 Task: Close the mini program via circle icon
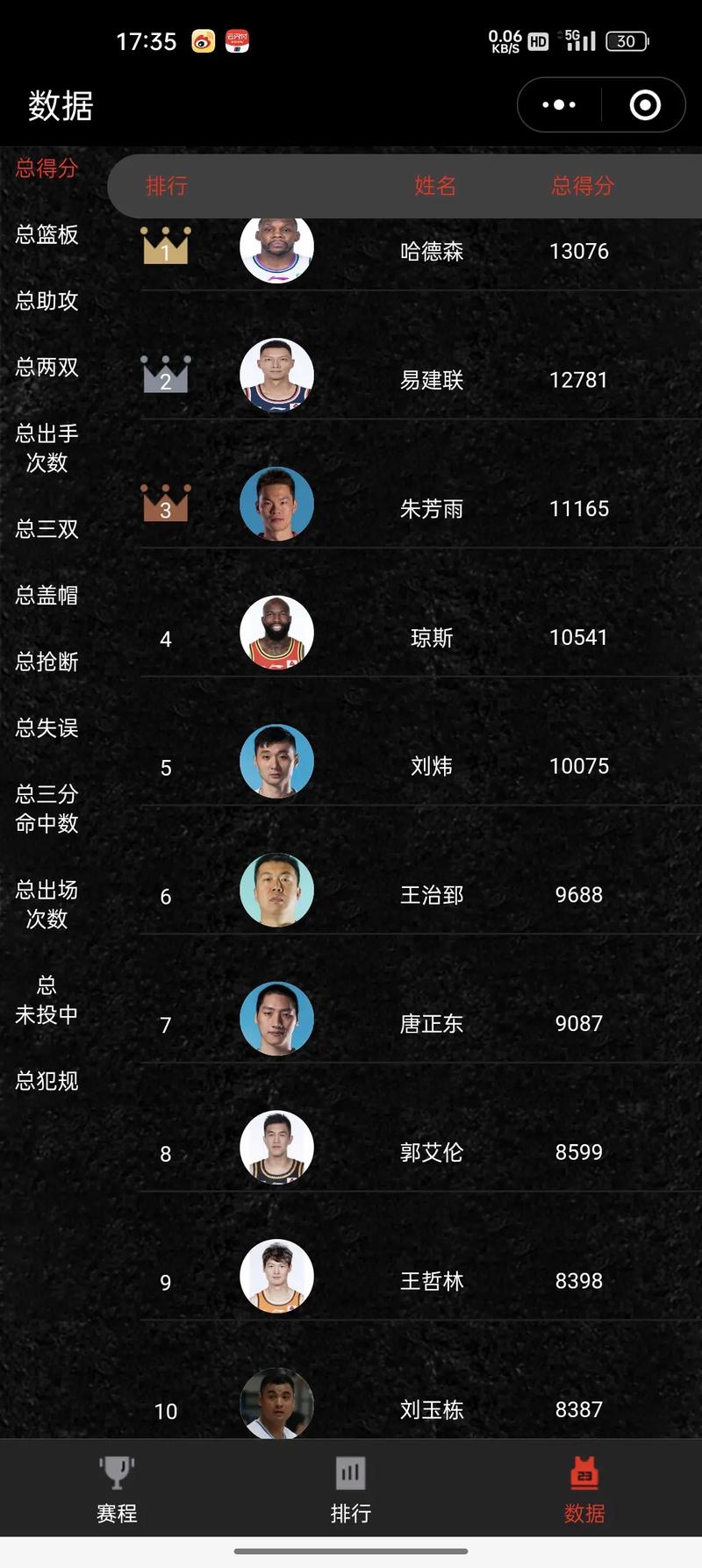coord(645,105)
